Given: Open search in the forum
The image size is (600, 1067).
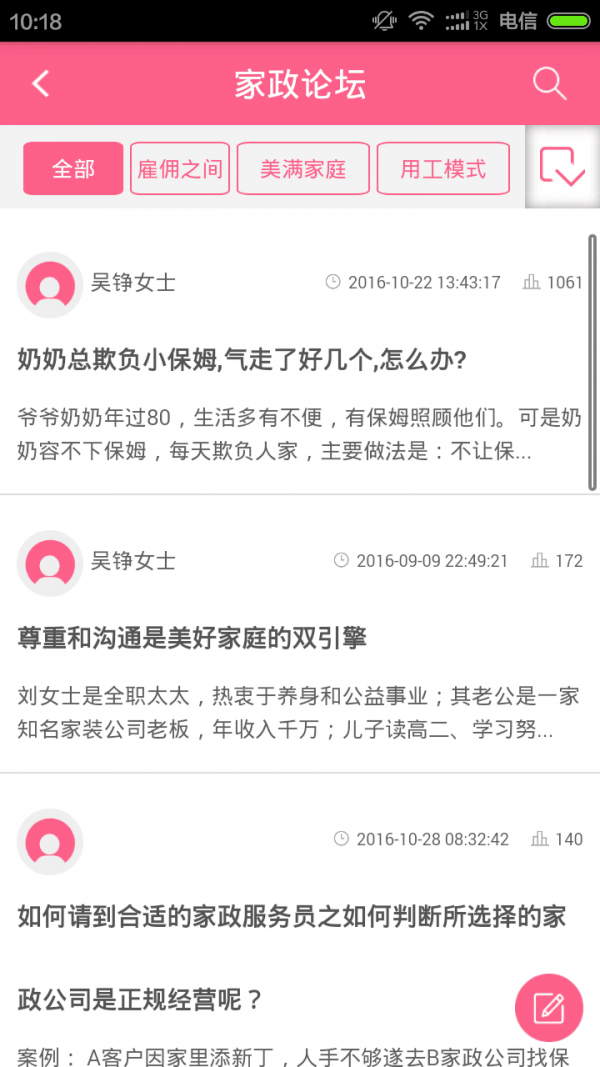Looking at the screenshot, I should (549, 84).
